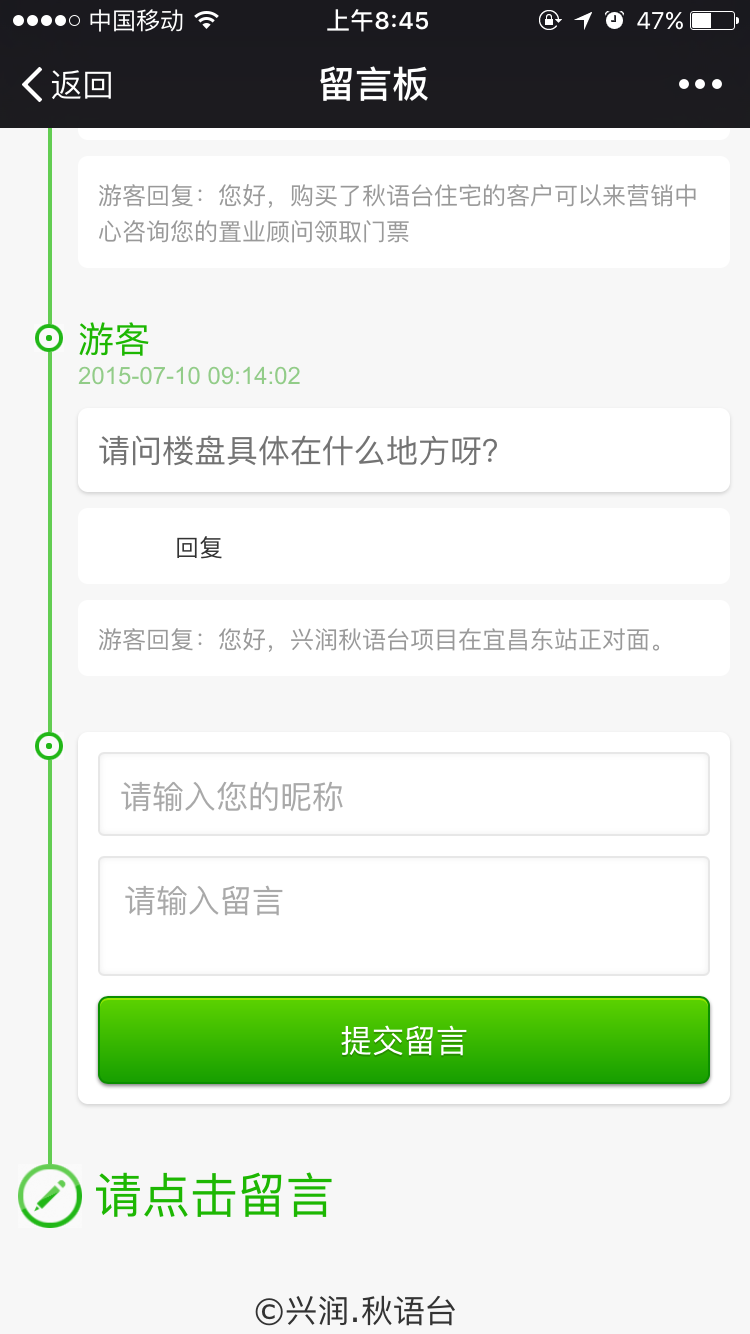Click the 请输入您的昵称 nickname field
This screenshot has height=1334, width=750.
pyautogui.click(x=403, y=794)
